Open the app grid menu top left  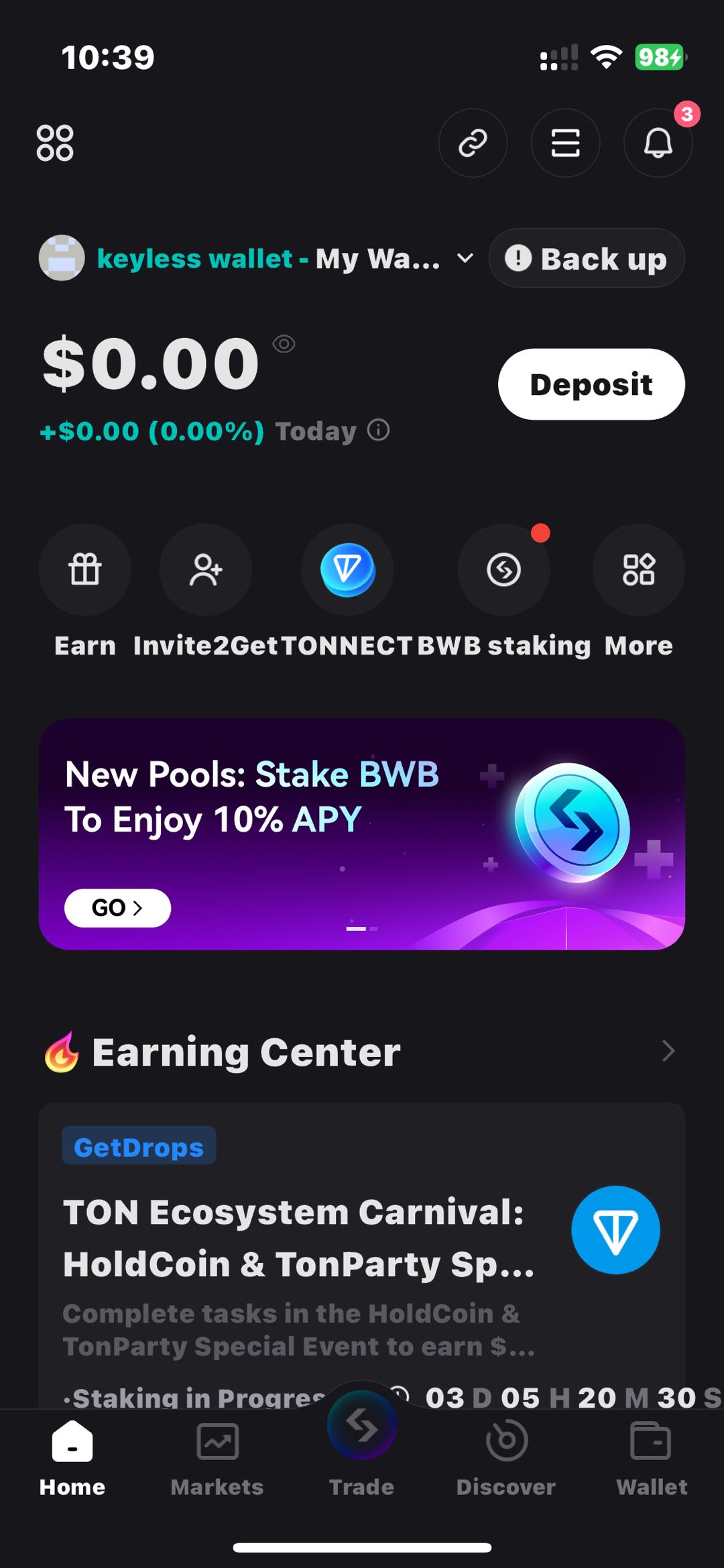56,143
